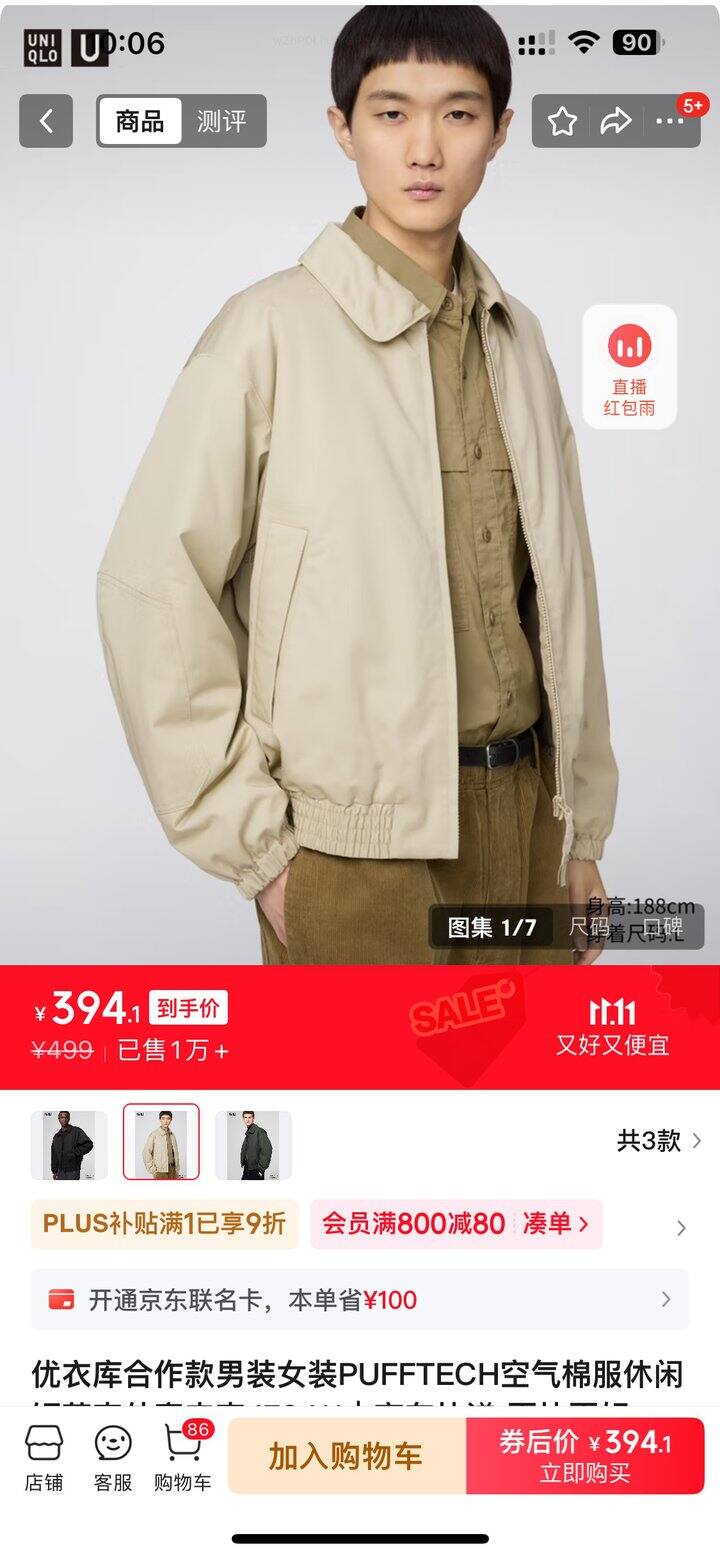Buy now with 立即购买 at ¥394.1
This screenshot has width=720, height=1559.
585,1456
